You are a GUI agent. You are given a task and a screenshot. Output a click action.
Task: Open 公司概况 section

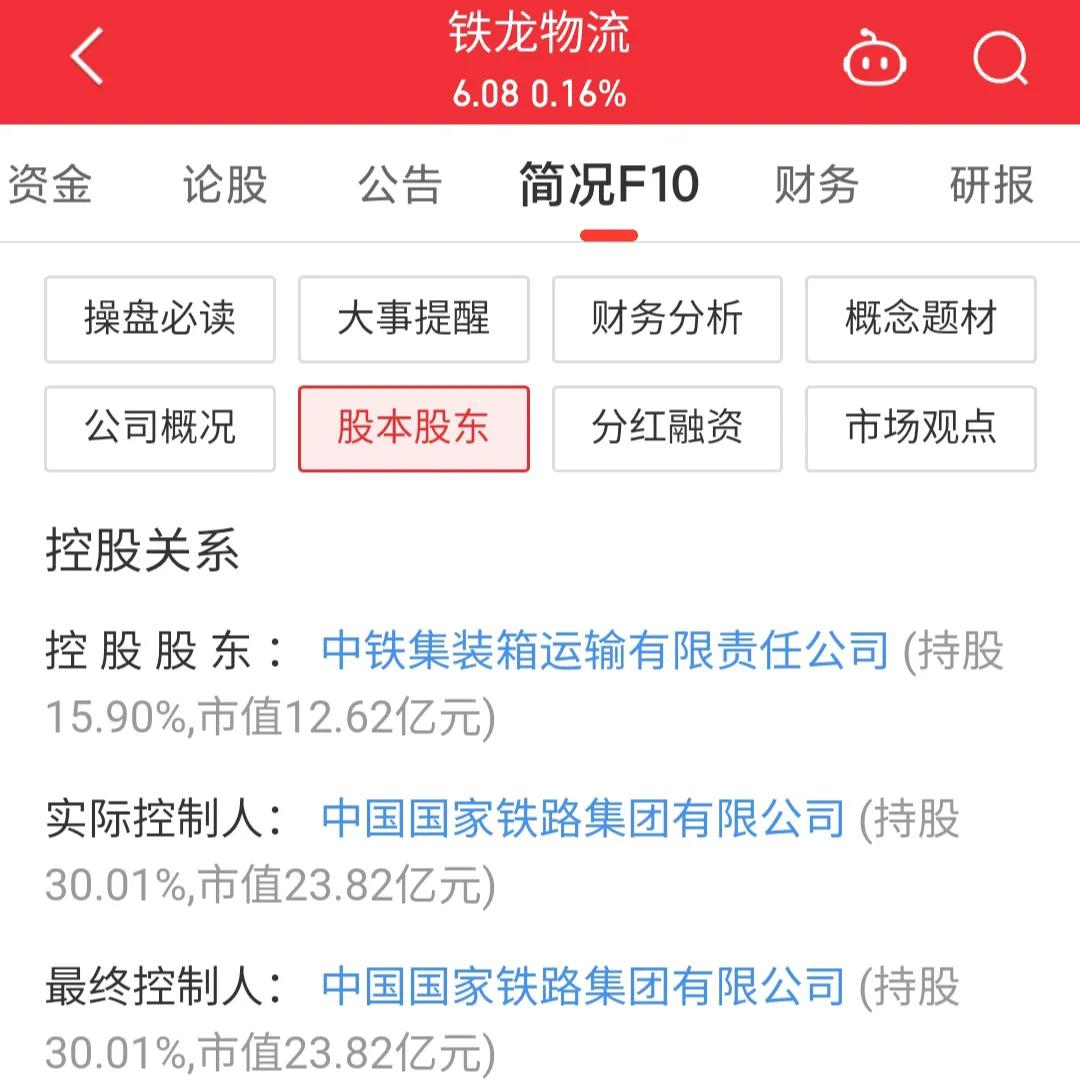click(159, 430)
